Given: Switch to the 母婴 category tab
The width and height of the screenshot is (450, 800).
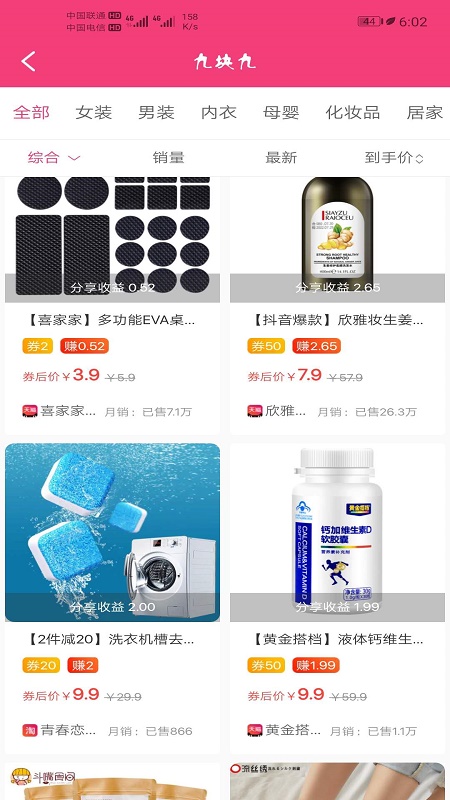Looking at the screenshot, I should (x=281, y=113).
